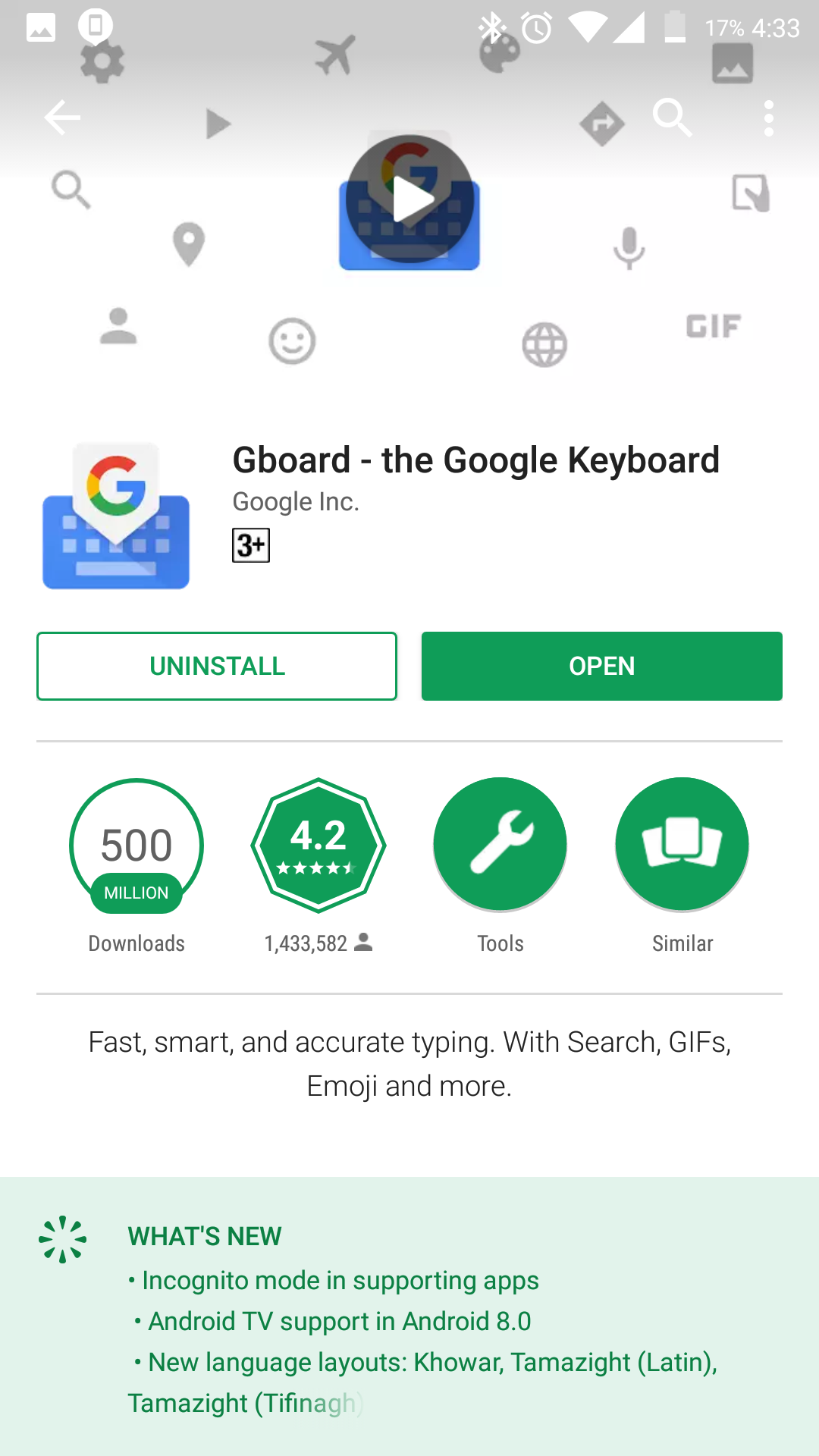
Task: Open Google Inc. developer page
Action: [x=296, y=501]
